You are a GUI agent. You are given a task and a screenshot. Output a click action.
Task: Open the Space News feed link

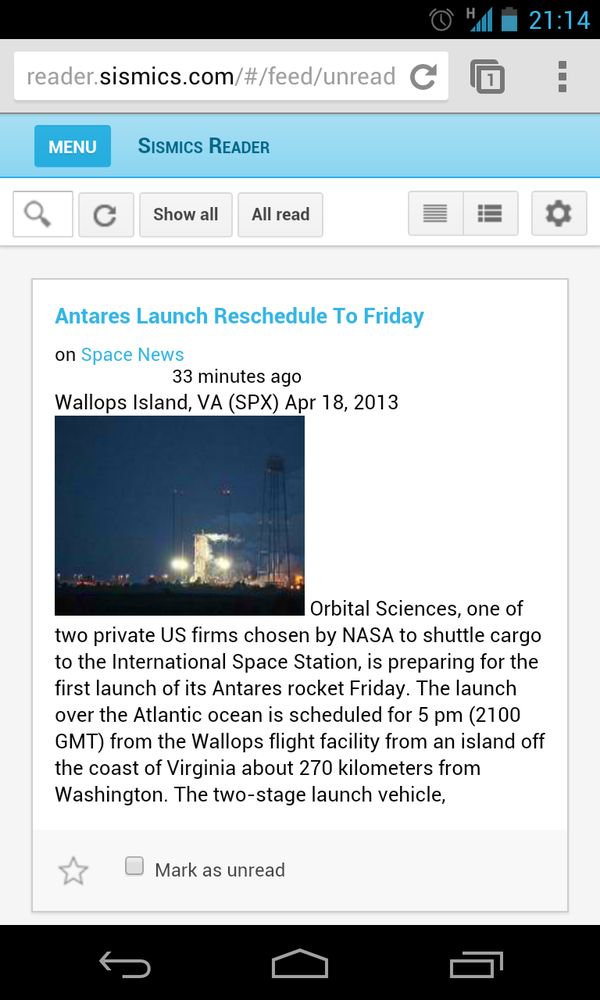[132, 355]
